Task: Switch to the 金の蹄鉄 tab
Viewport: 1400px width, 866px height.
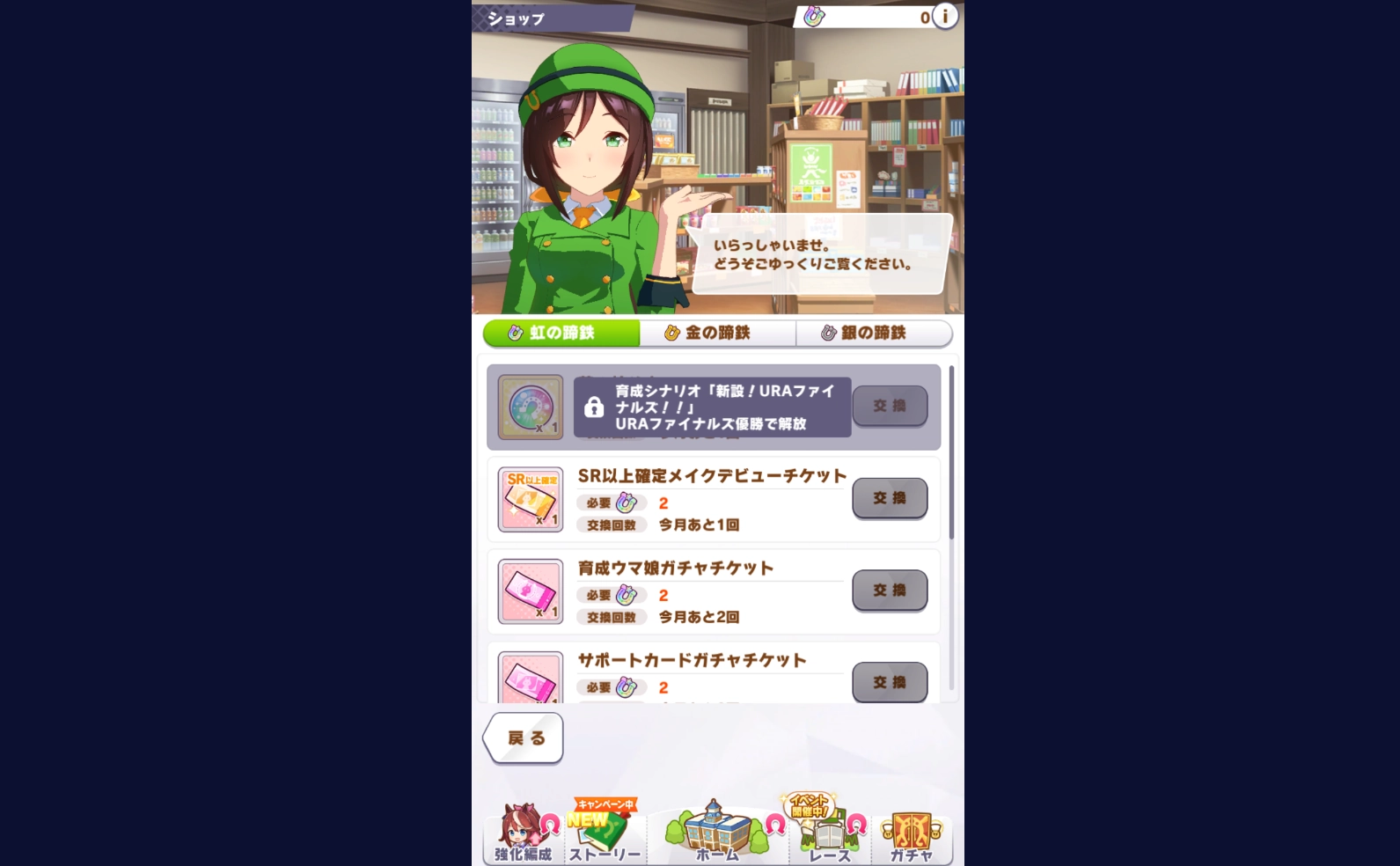Action: [717, 333]
